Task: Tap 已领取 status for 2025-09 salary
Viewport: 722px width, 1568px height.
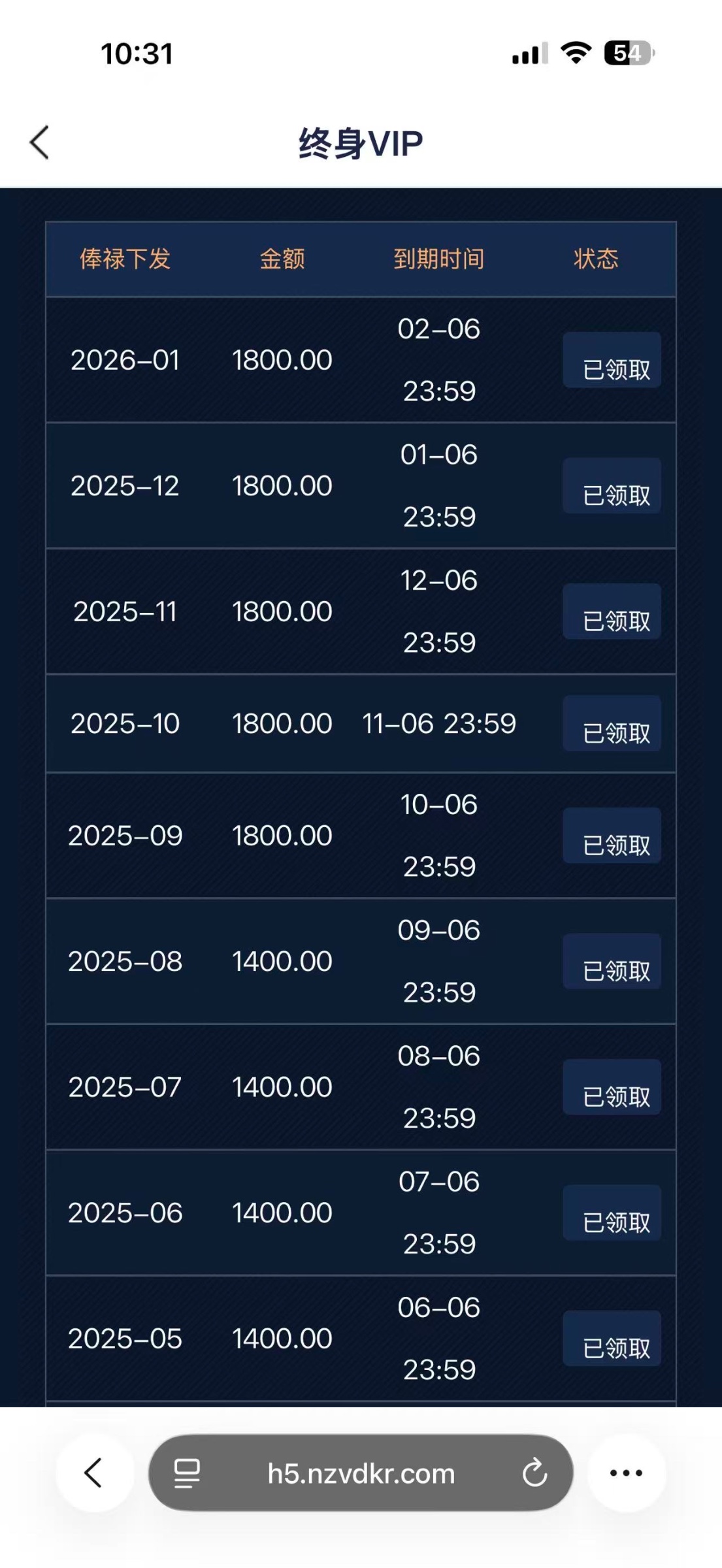Action: (612, 836)
